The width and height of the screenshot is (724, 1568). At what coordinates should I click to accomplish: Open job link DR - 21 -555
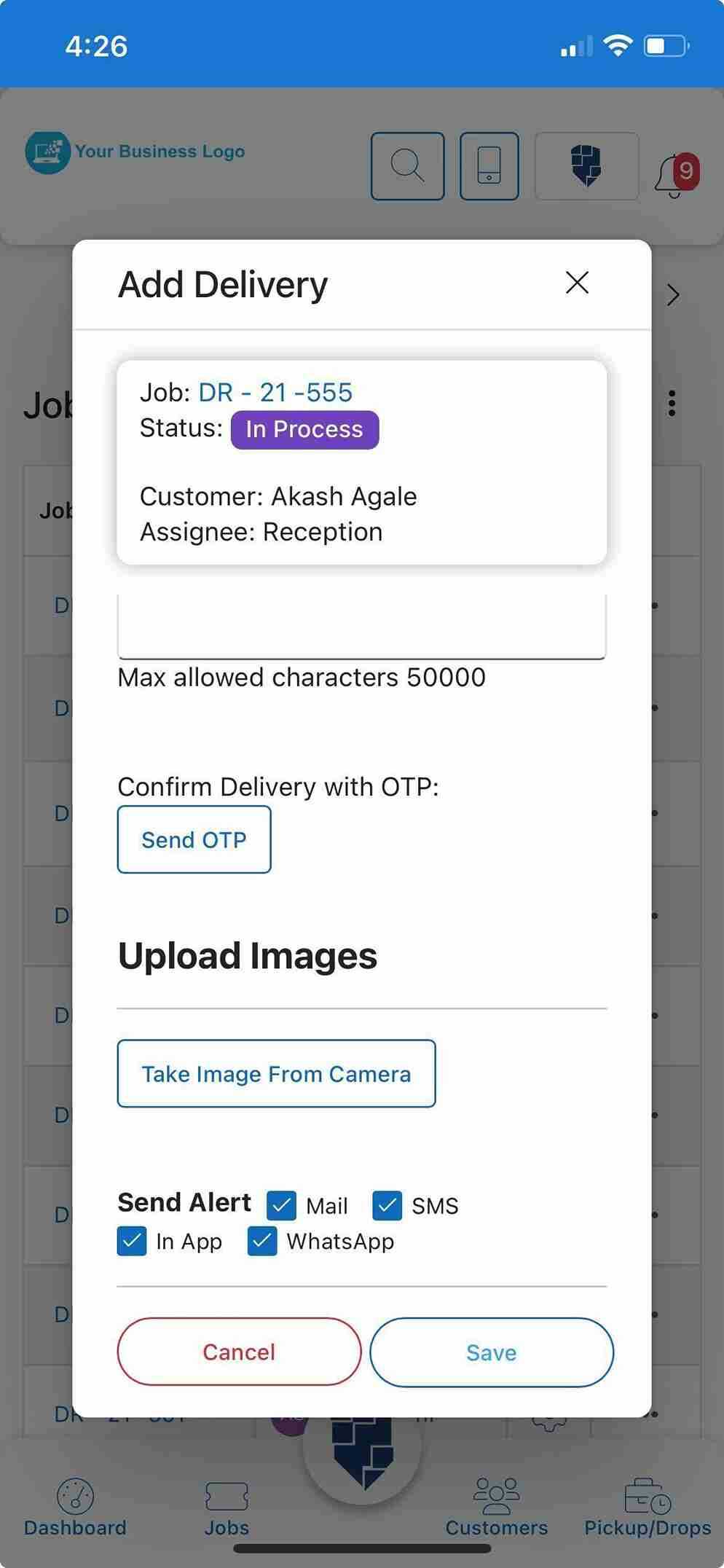point(275,393)
